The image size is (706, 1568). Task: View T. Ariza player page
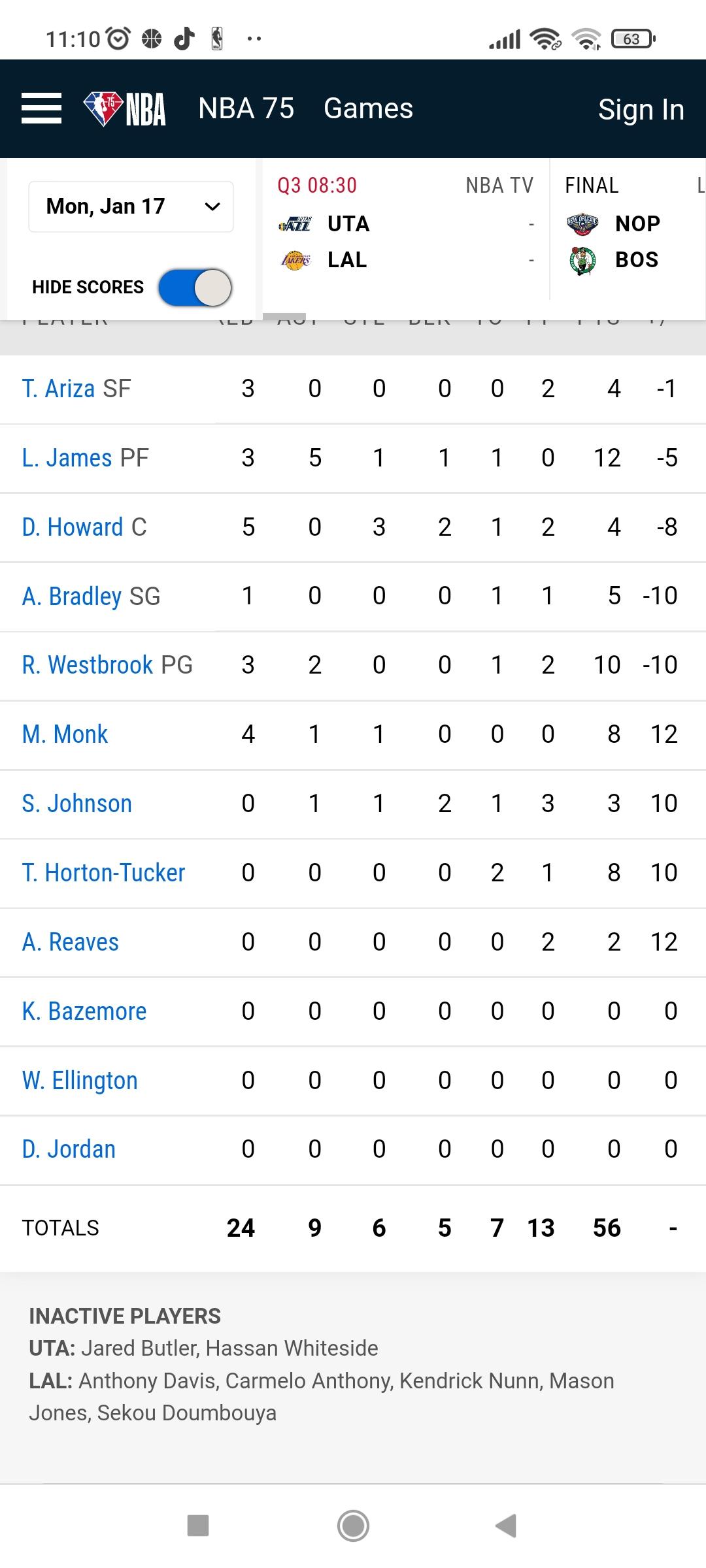(58, 389)
